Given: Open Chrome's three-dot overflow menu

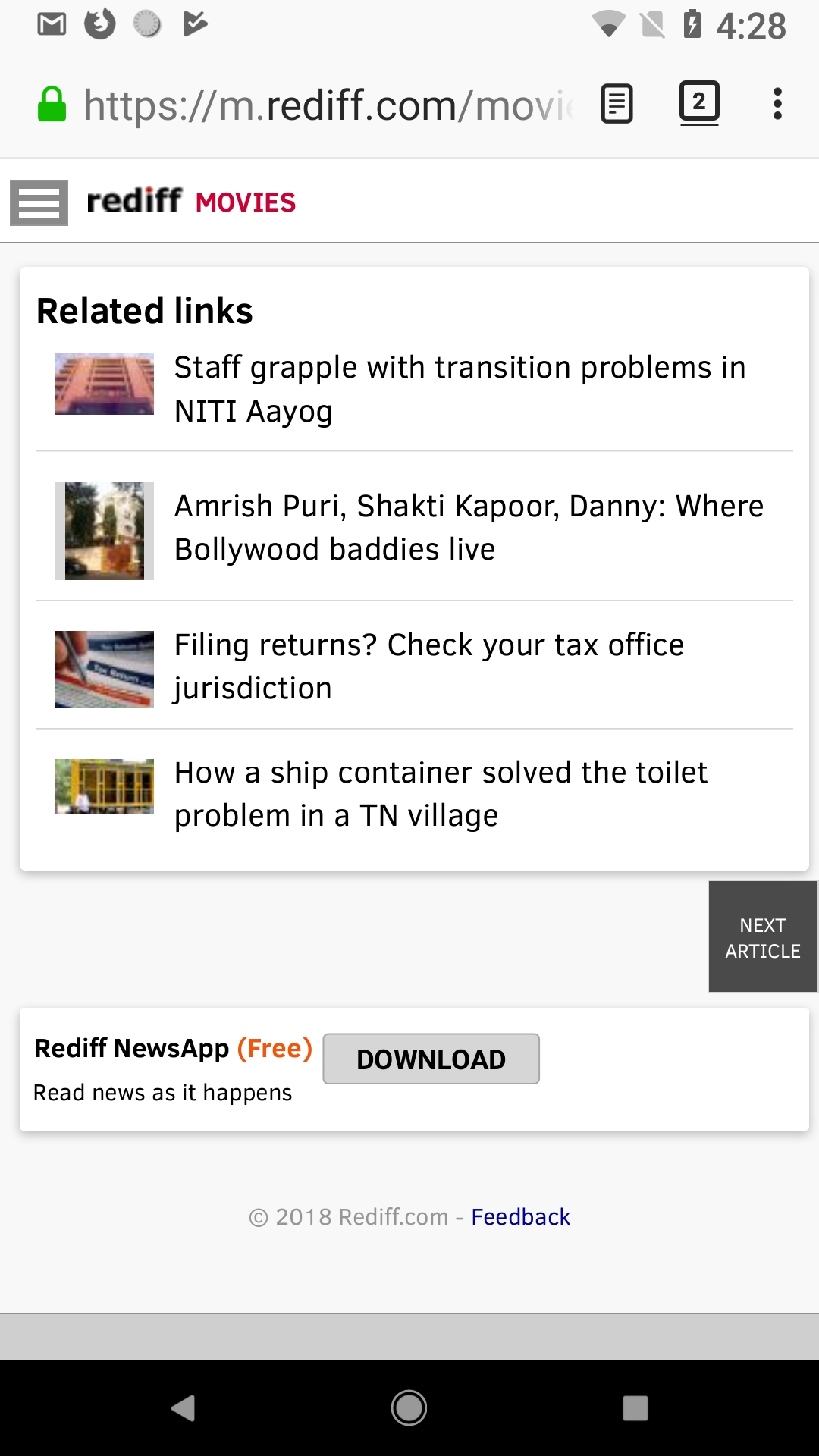Looking at the screenshot, I should click(x=778, y=104).
